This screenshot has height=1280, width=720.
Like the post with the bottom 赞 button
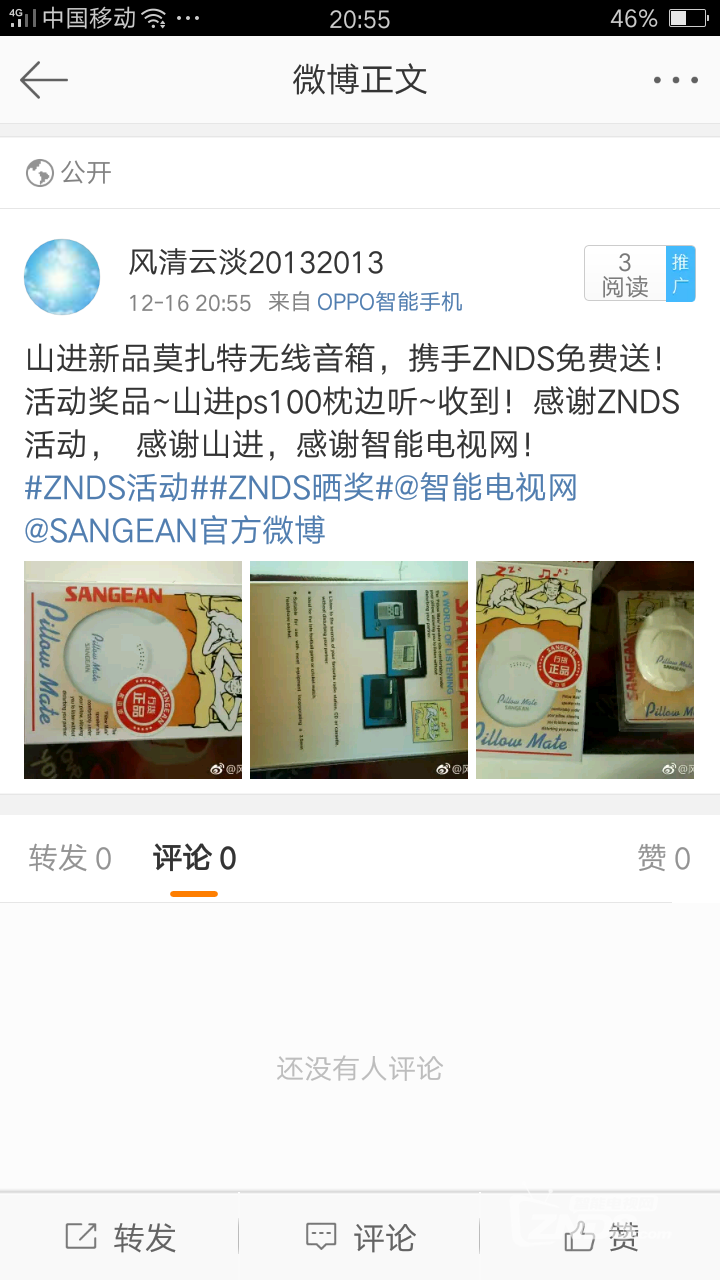point(600,1237)
